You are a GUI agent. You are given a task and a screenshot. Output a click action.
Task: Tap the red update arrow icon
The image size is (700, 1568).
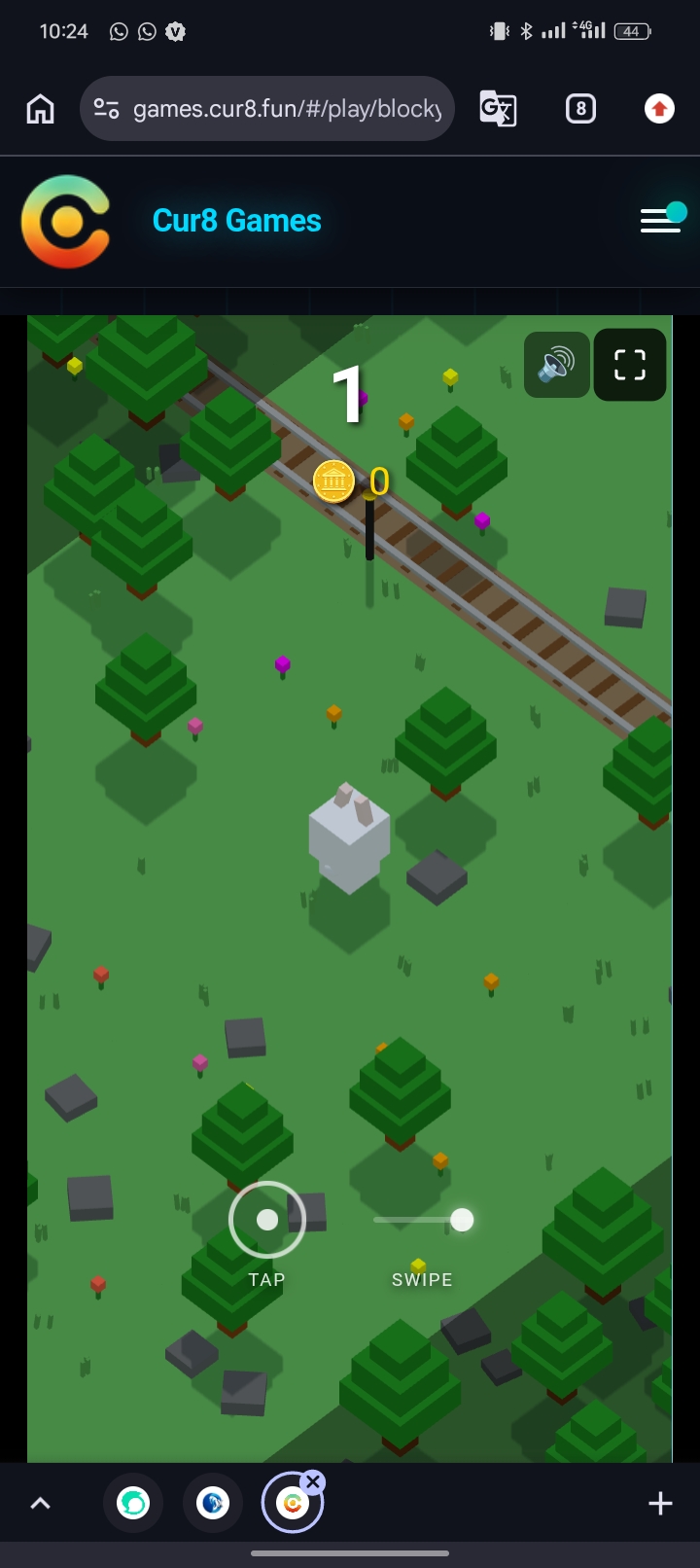659,109
